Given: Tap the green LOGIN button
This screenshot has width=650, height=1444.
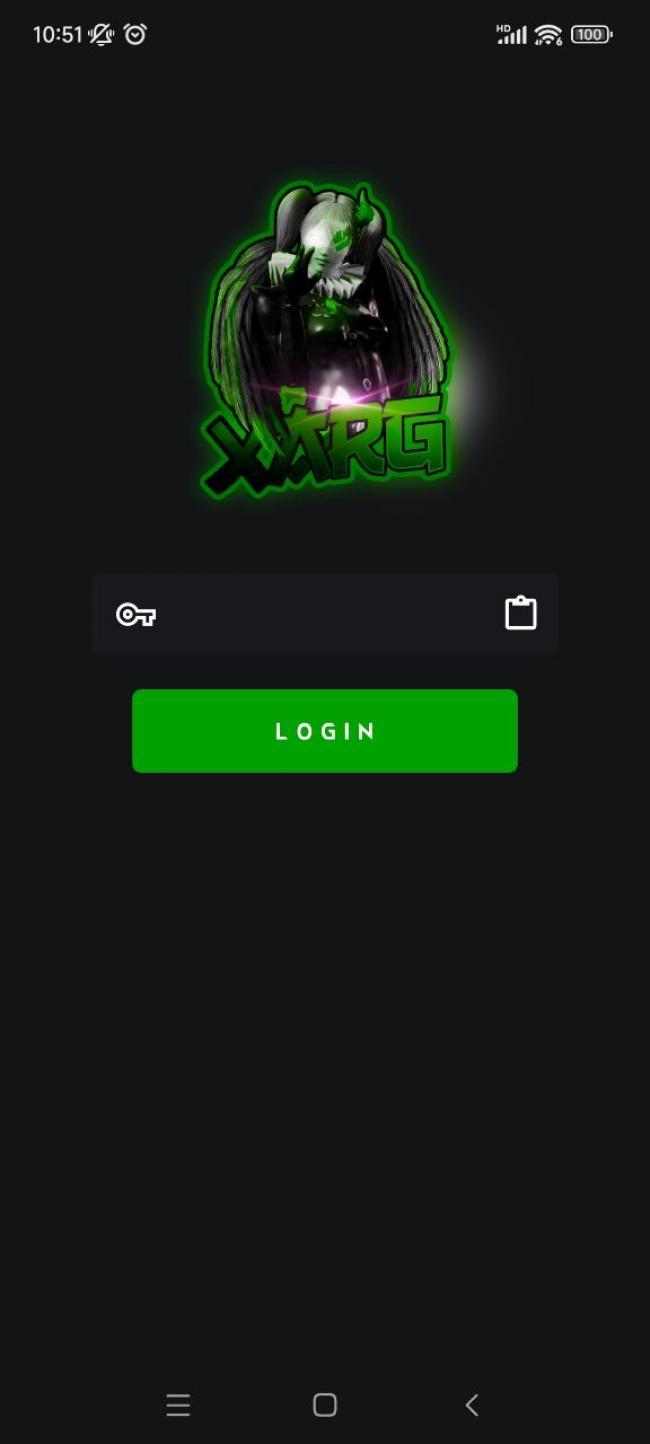Looking at the screenshot, I should coord(325,731).
